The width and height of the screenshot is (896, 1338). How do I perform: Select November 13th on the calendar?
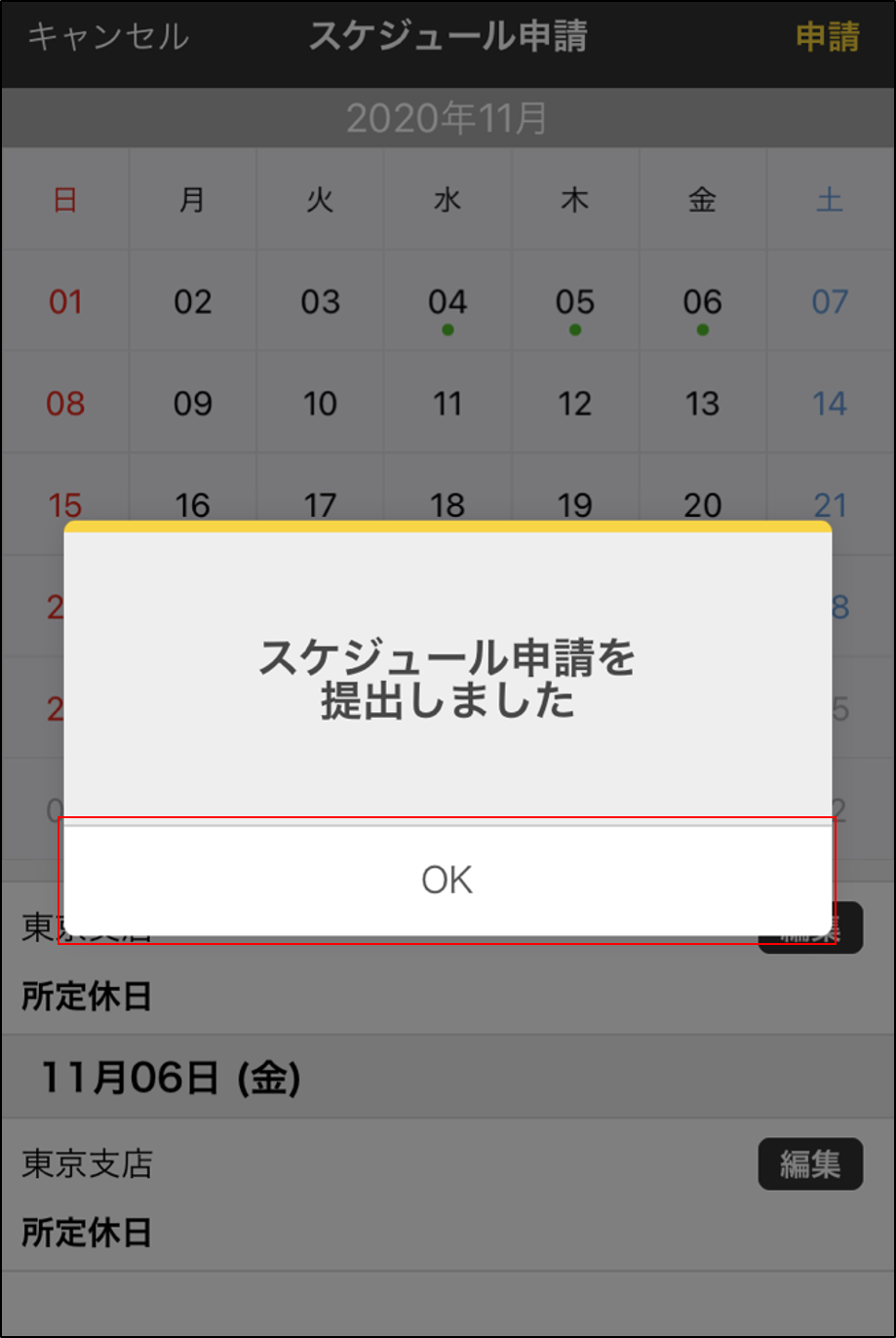[703, 403]
